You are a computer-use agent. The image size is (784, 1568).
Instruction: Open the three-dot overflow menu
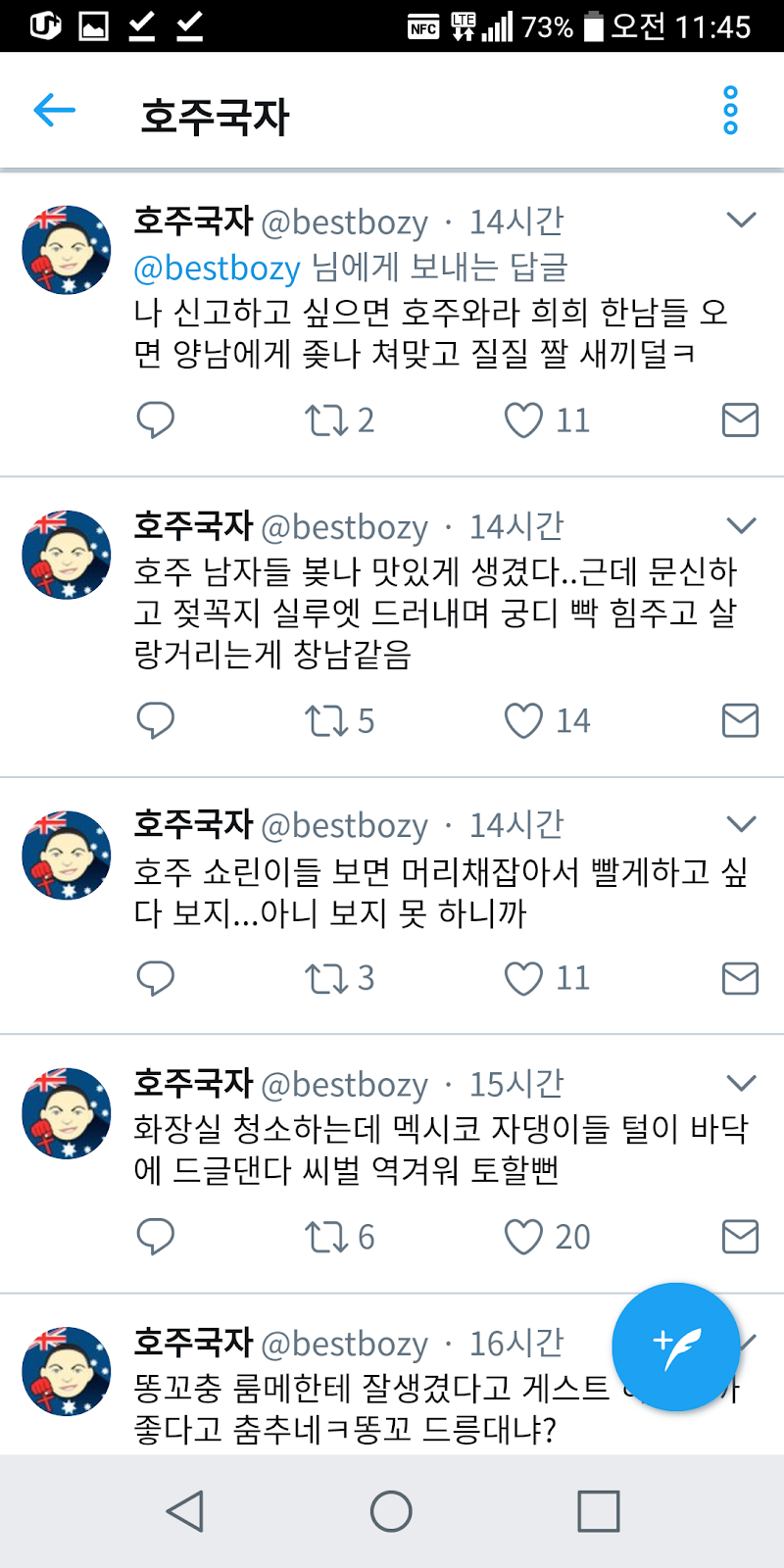pyautogui.click(x=730, y=110)
